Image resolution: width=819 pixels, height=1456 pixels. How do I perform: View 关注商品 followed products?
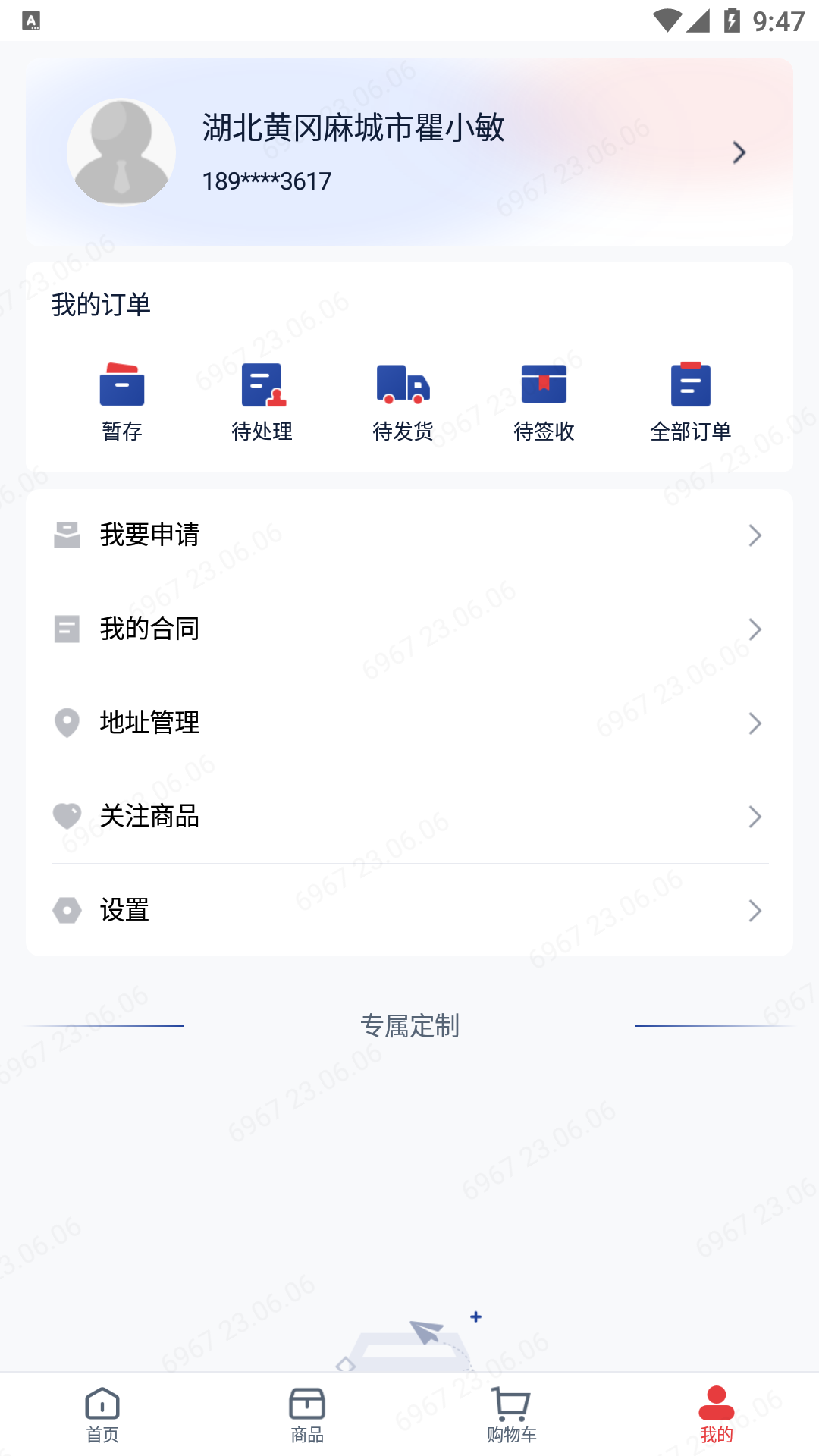coord(409,817)
